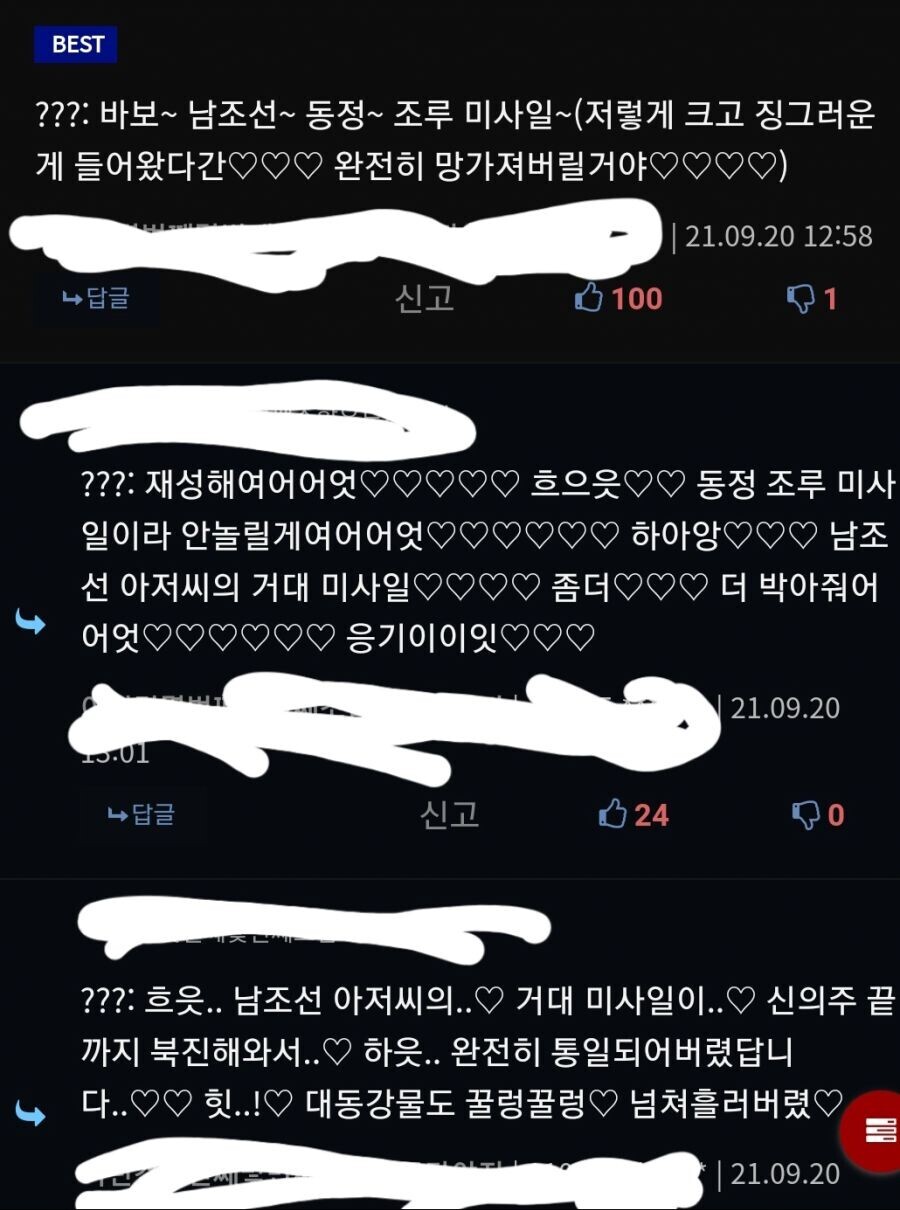Report the BEST comment with 신고

pyautogui.click(x=425, y=297)
